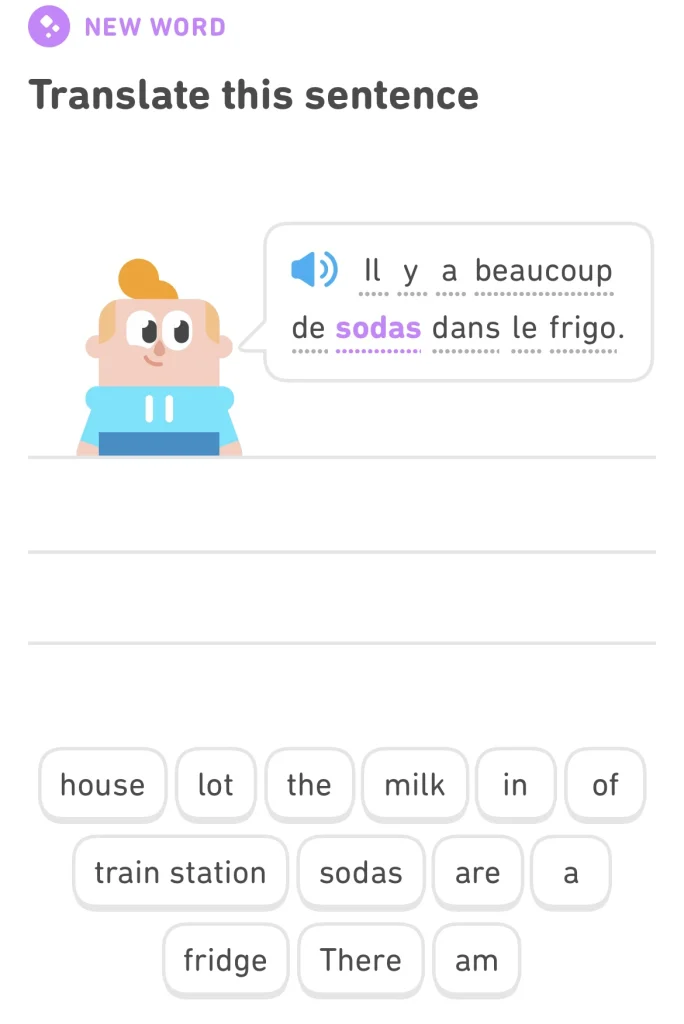Pick the 'fridge' word tile

225,961
